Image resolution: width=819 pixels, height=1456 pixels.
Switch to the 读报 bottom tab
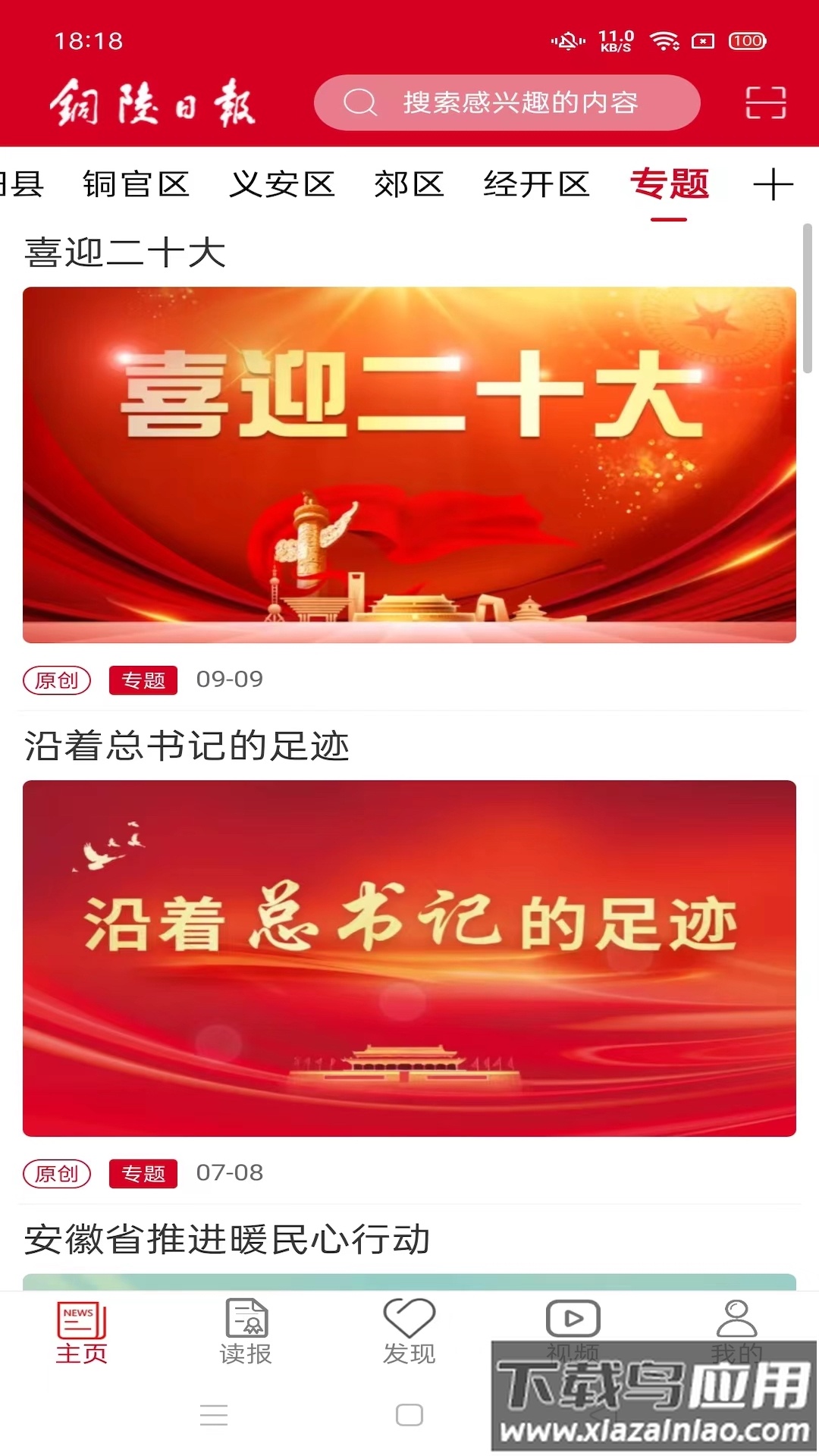(x=246, y=1332)
